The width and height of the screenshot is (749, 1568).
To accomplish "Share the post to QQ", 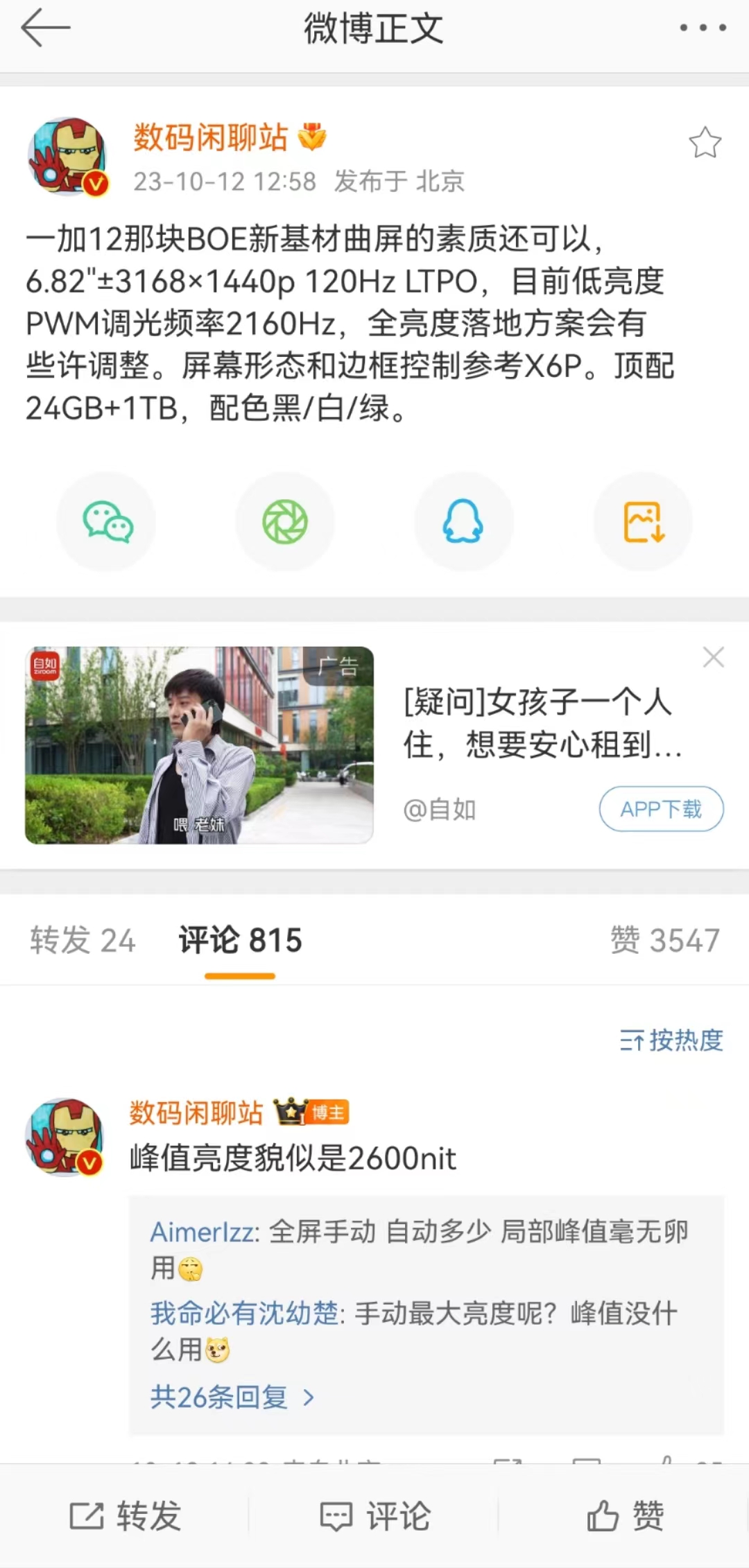I will pos(463,522).
